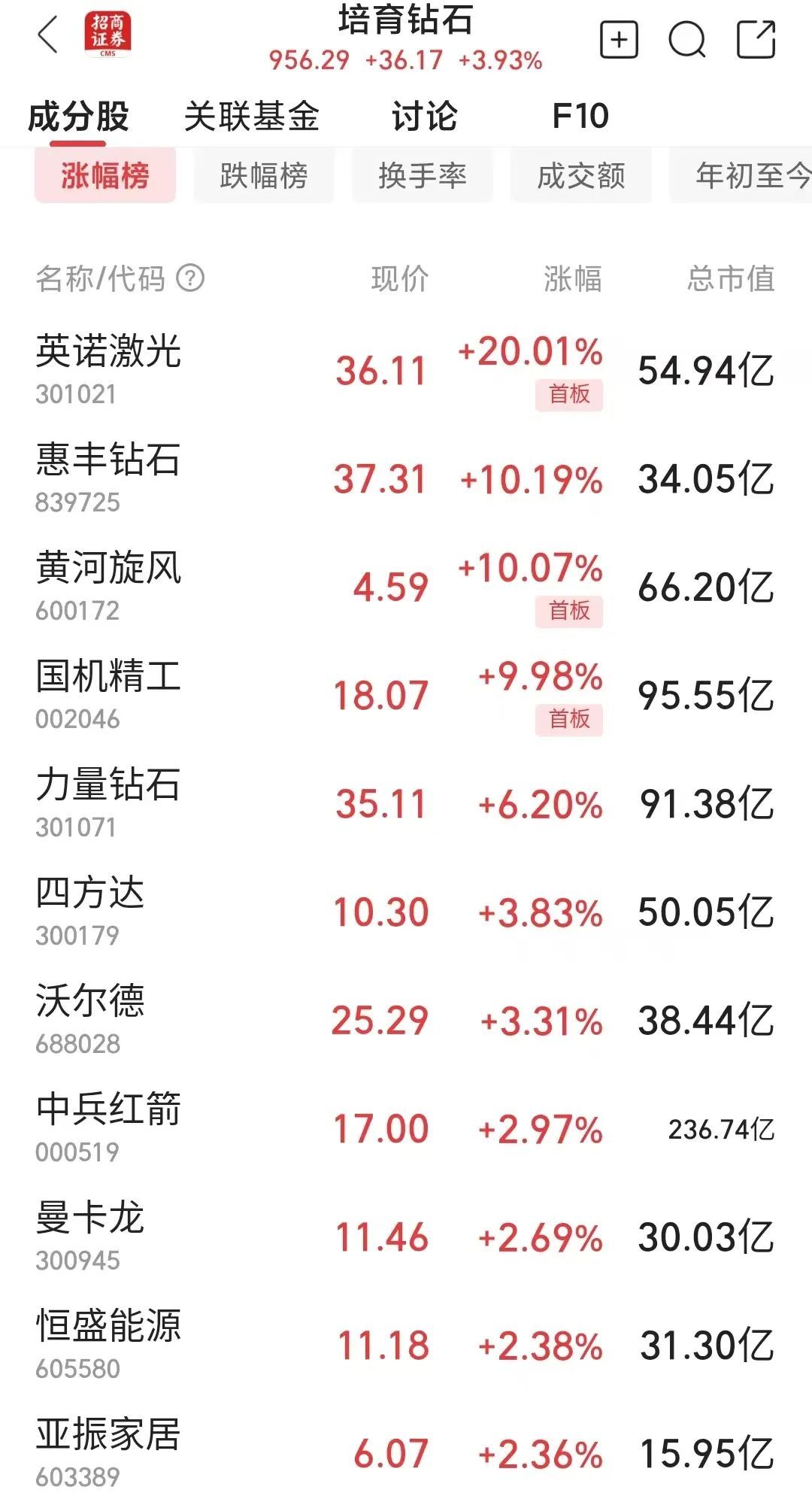
Task: Switch to the 讨论 tab
Action: coord(424,117)
